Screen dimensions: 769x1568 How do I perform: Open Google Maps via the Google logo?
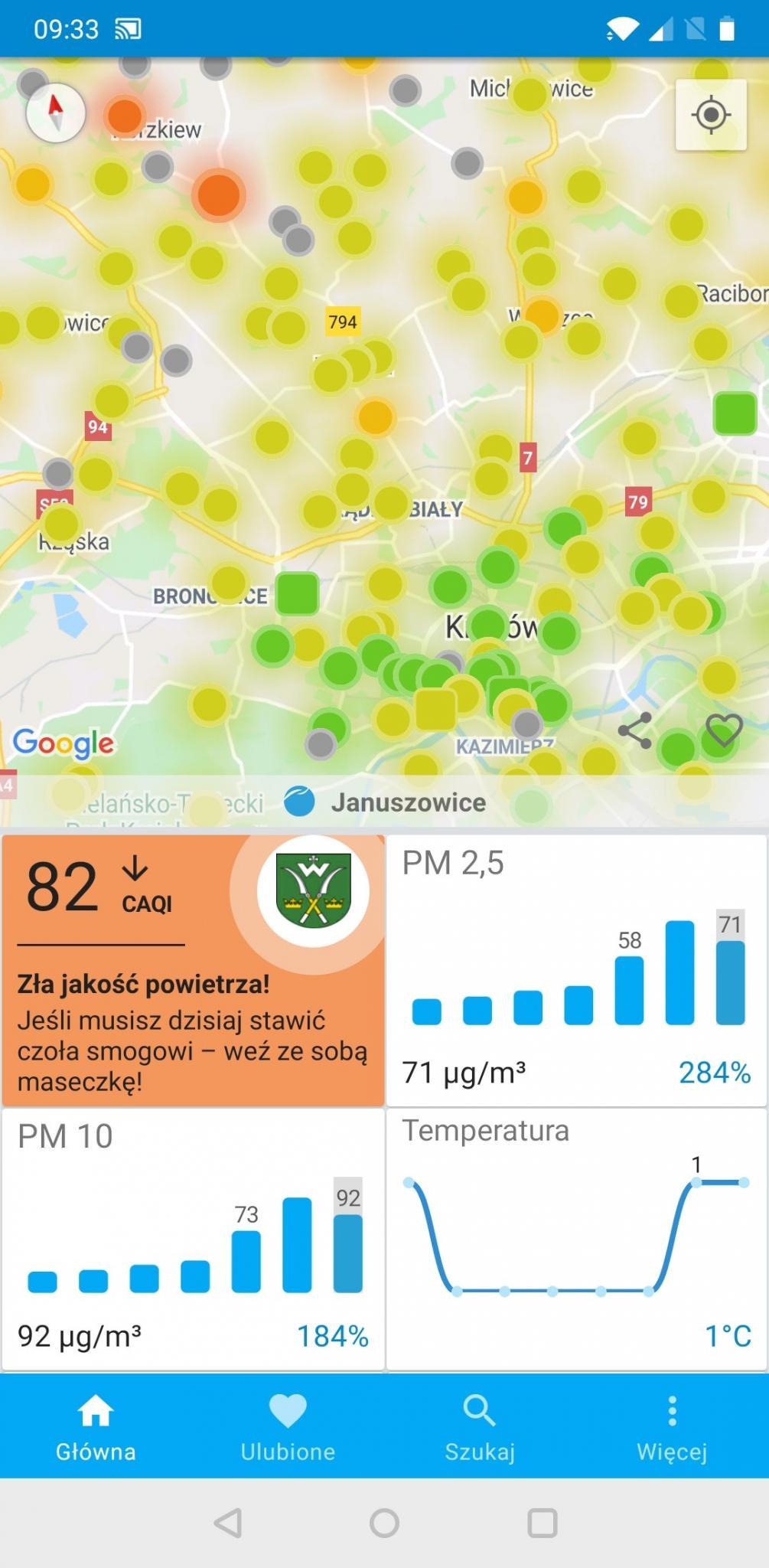pyautogui.click(x=64, y=742)
